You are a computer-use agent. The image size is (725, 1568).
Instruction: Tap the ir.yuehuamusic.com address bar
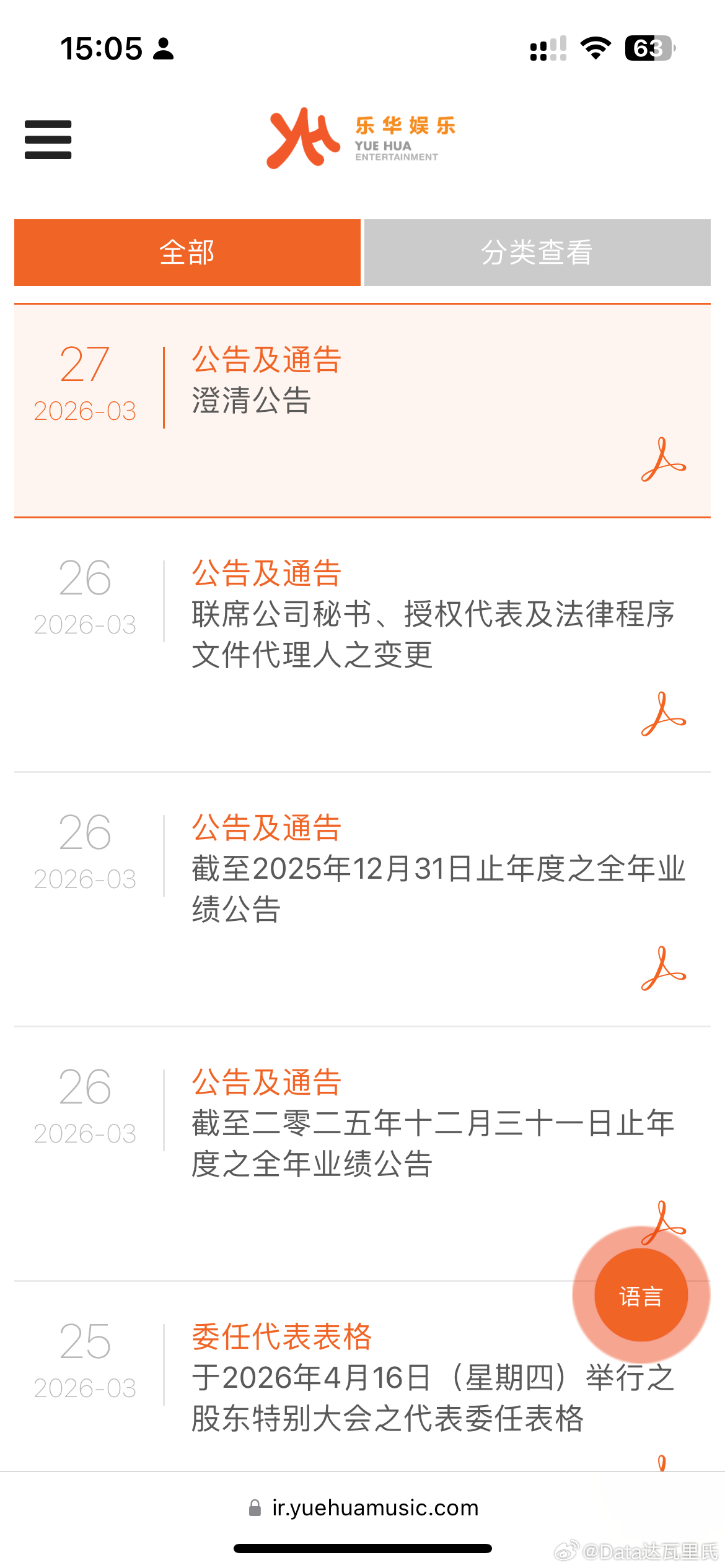tap(362, 1507)
